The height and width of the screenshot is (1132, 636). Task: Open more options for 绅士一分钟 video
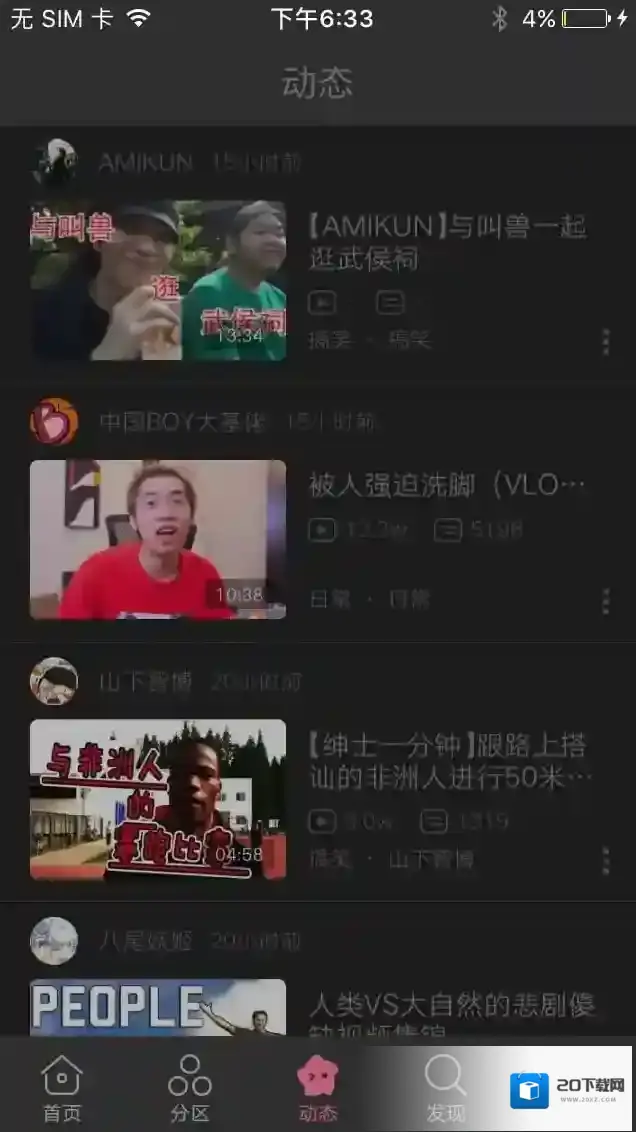606,861
